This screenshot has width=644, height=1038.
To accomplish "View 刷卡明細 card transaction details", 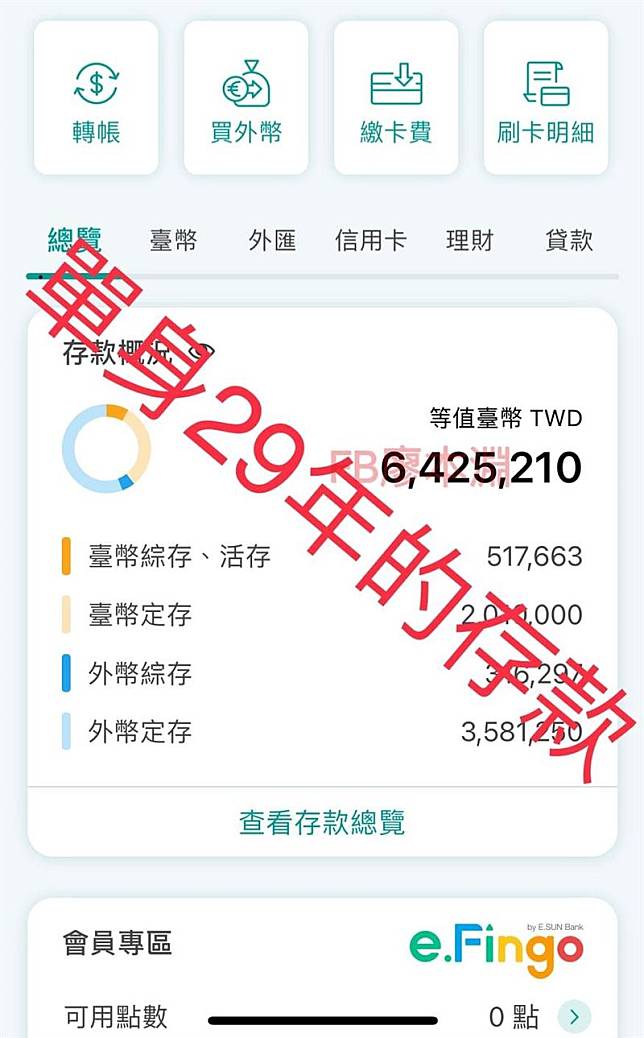I will [546, 99].
